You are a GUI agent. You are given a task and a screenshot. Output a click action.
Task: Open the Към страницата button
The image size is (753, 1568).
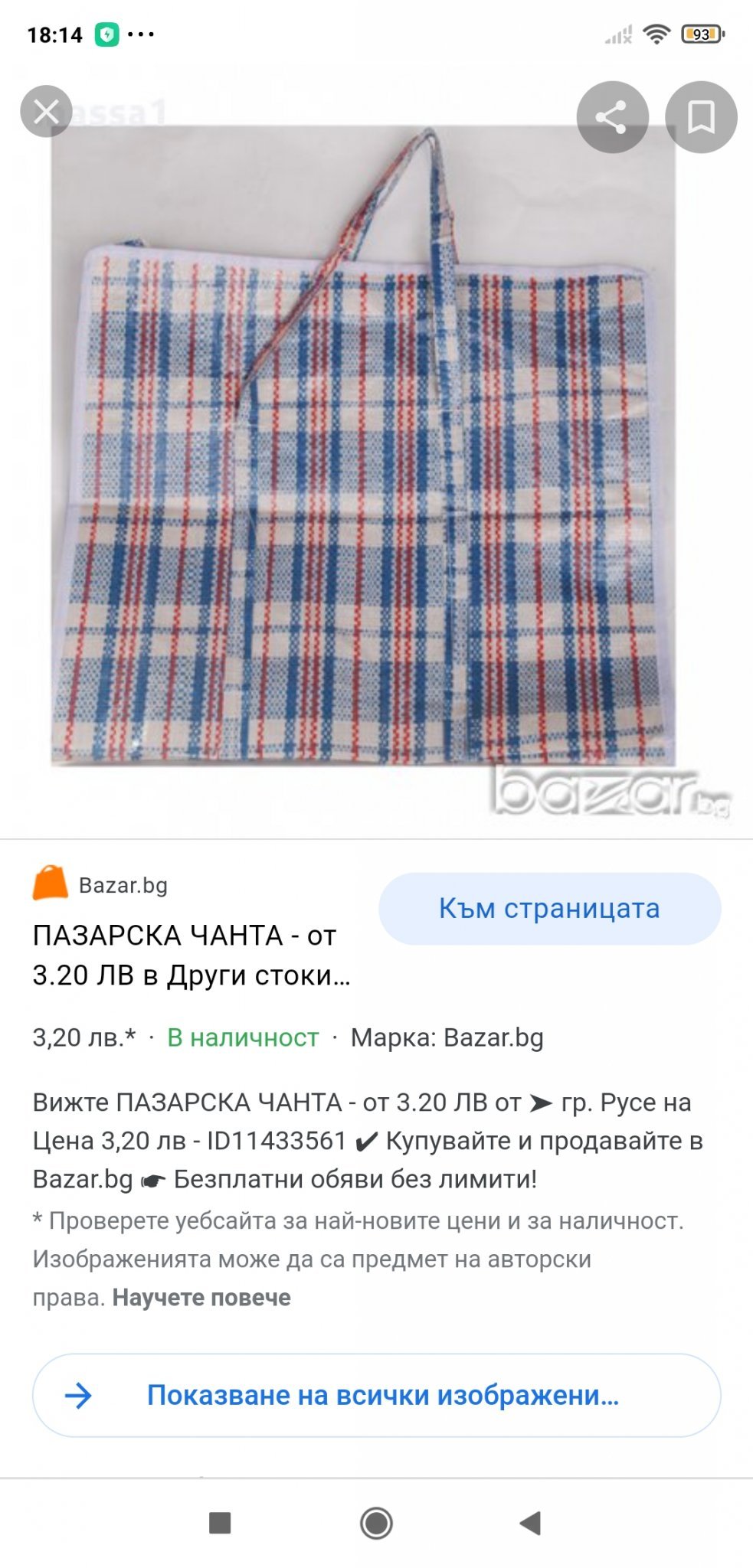549,909
